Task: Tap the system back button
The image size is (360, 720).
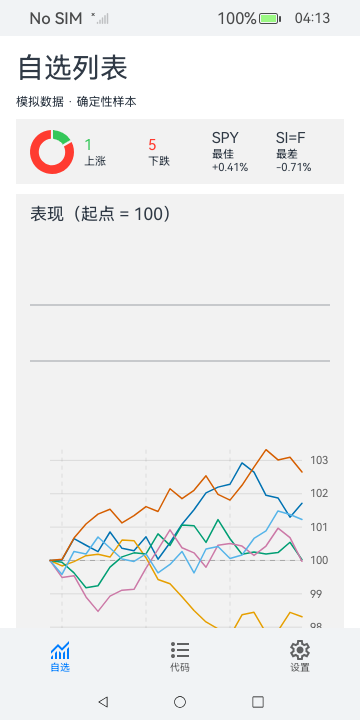Action: click(x=103, y=702)
